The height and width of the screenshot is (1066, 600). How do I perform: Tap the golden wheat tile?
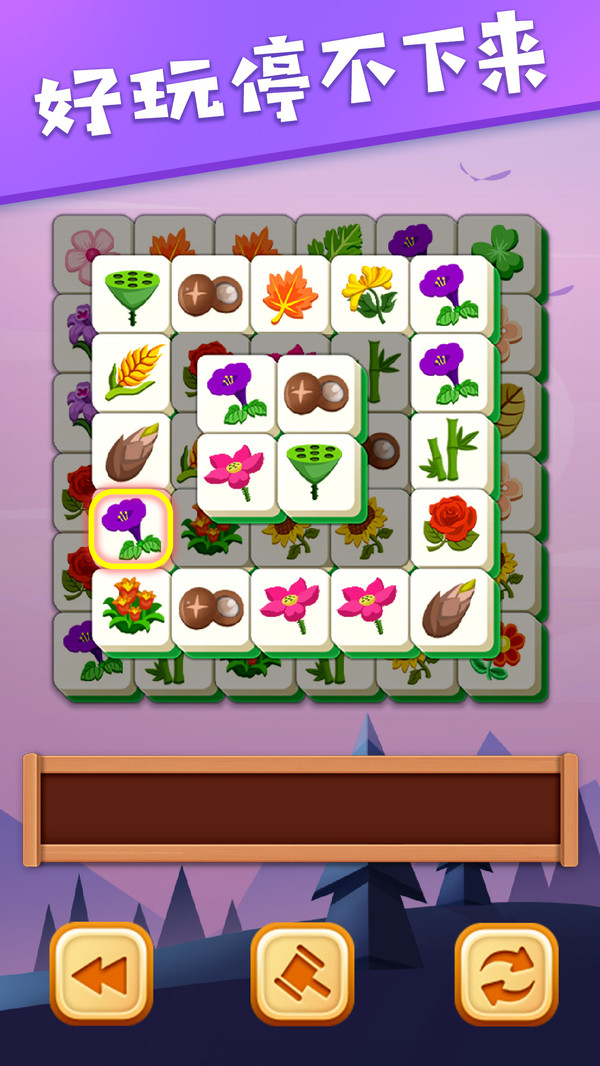click(131, 372)
